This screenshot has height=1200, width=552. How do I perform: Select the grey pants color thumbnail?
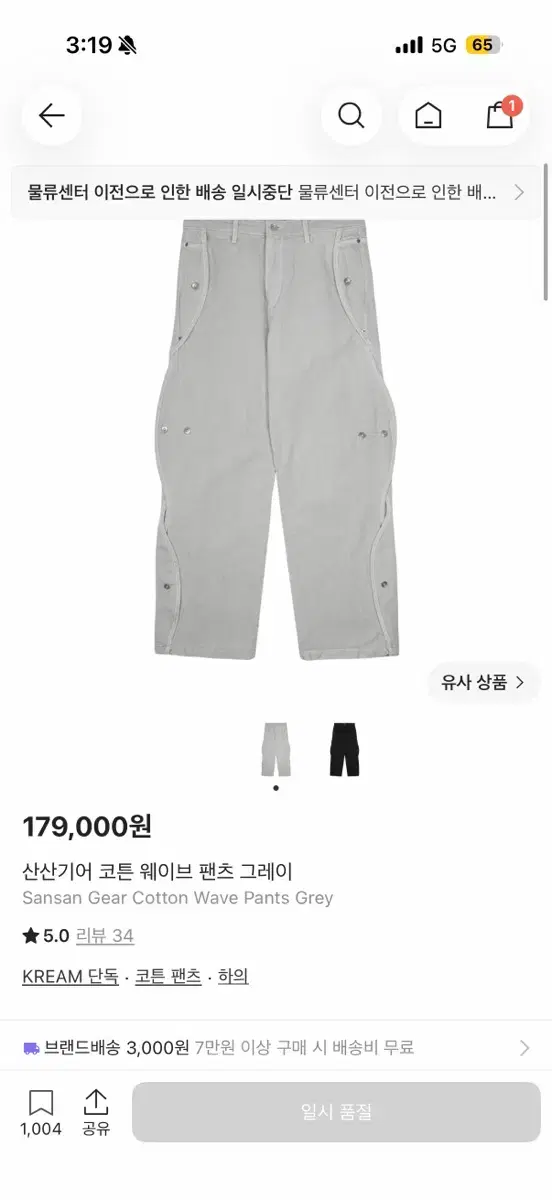[276, 750]
